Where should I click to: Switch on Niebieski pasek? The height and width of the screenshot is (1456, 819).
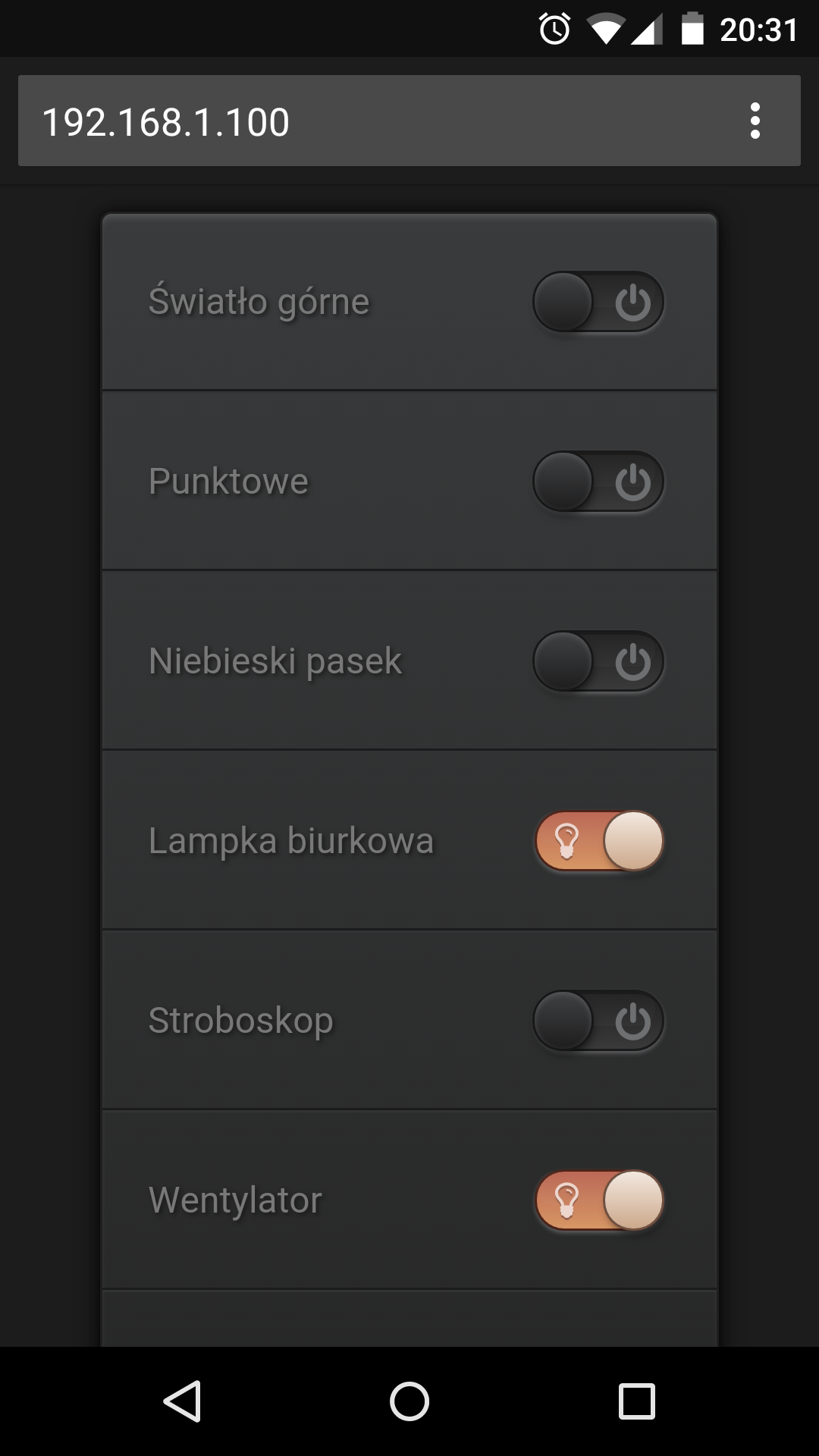click(x=598, y=661)
